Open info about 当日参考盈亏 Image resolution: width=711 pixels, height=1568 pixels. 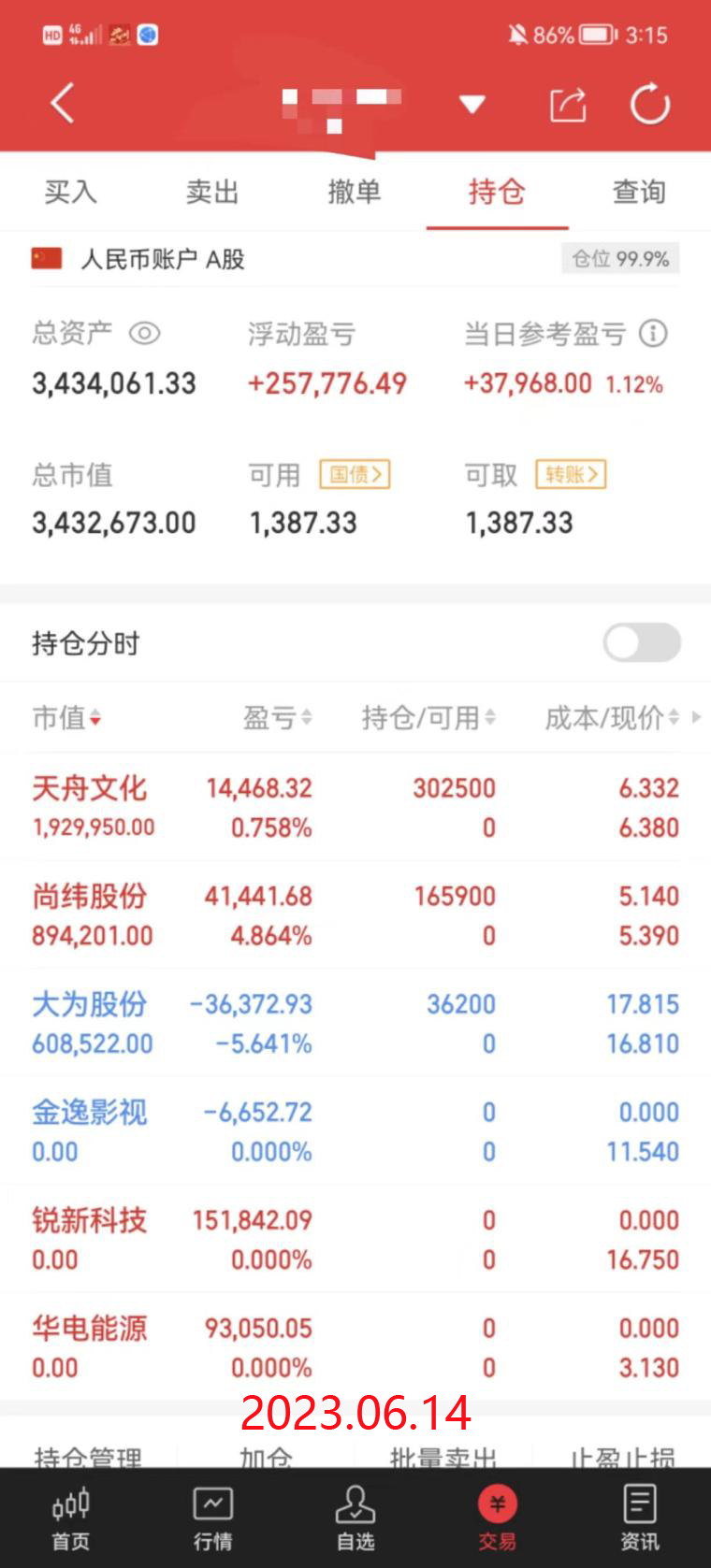pyautogui.click(x=653, y=333)
